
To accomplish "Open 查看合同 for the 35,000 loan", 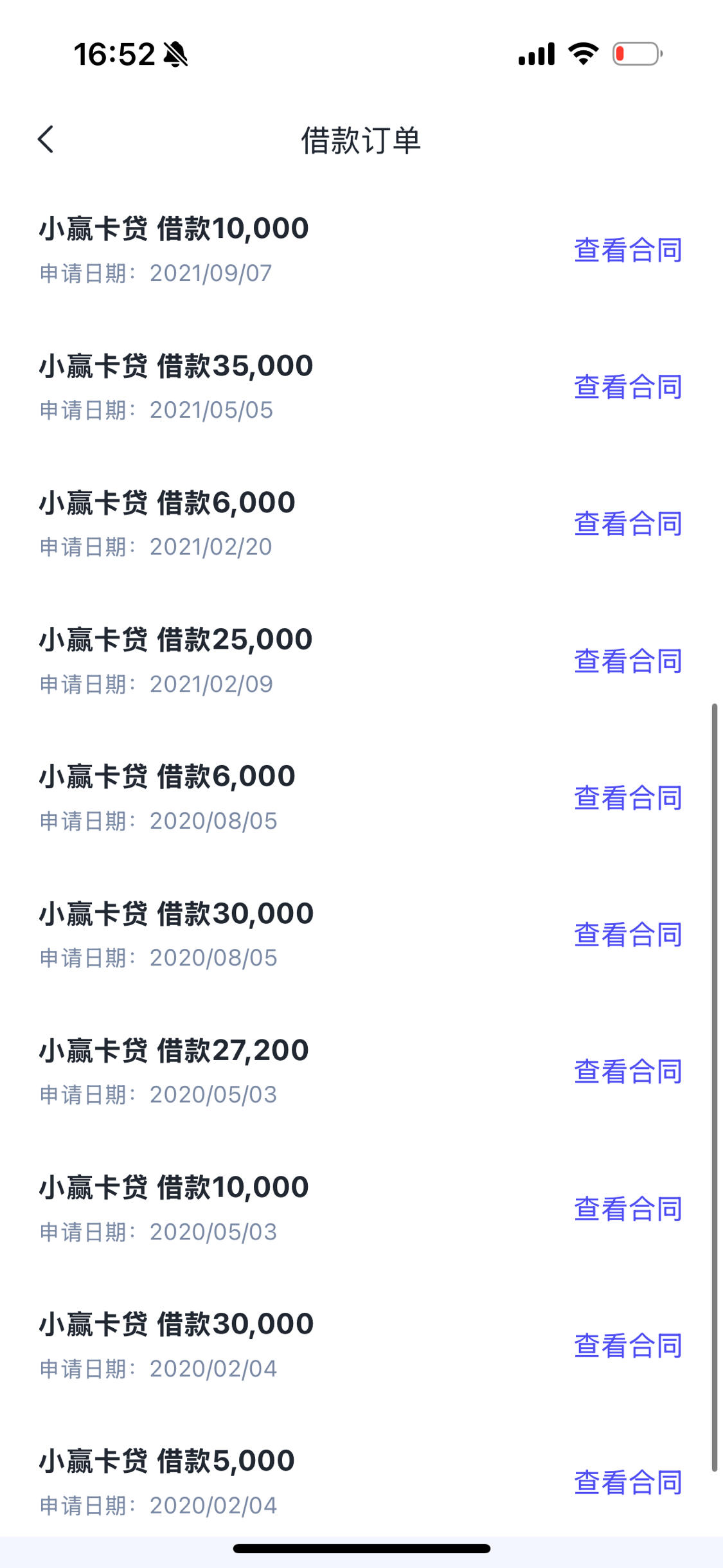I will coord(628,387).
